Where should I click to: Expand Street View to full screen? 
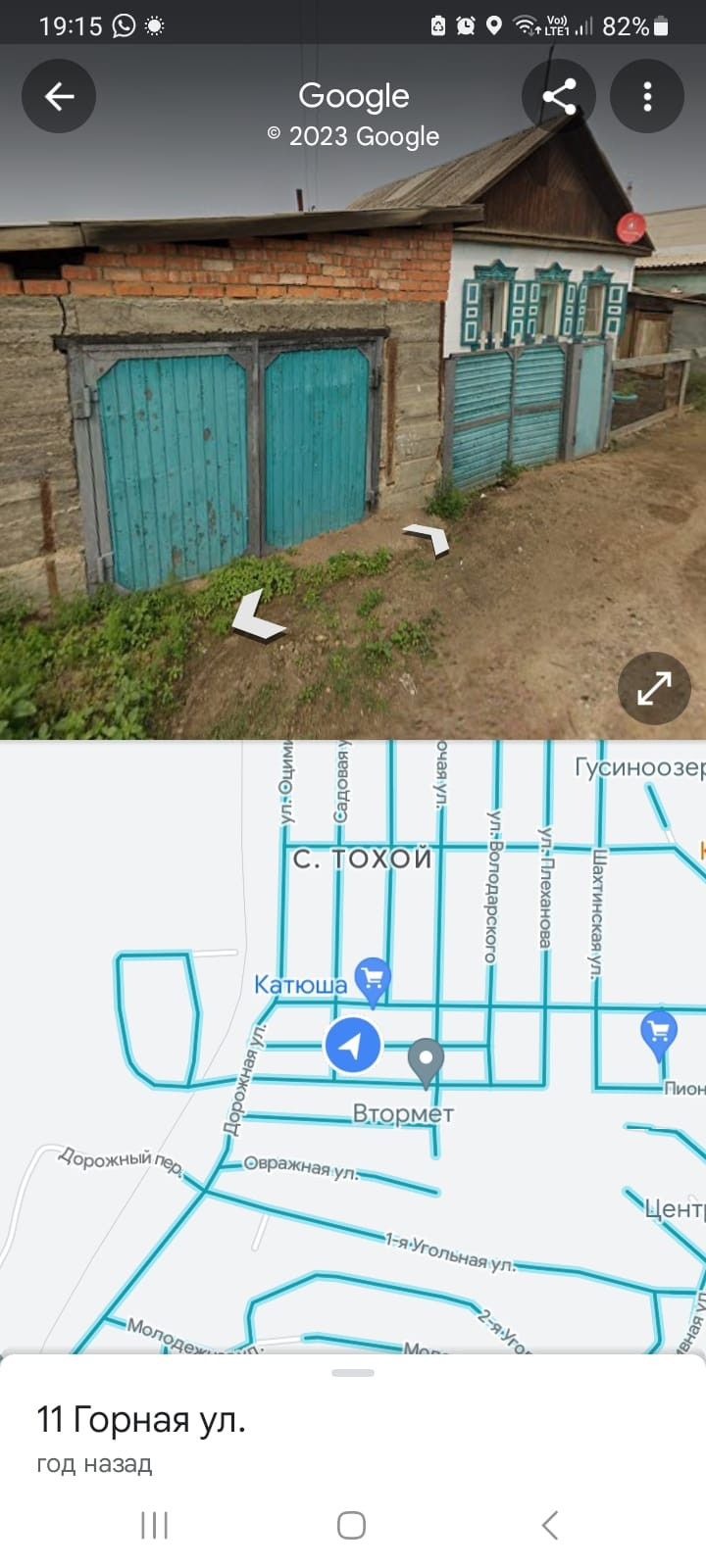tap(654, 688)
